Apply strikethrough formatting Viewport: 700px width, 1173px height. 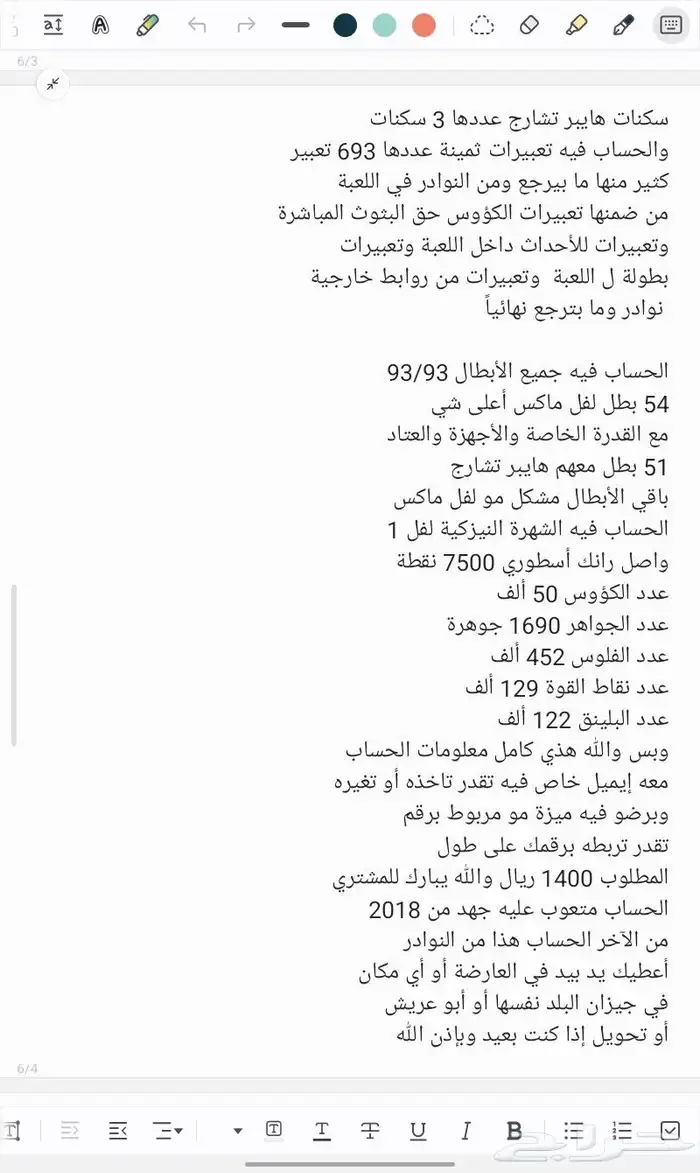370,1131
